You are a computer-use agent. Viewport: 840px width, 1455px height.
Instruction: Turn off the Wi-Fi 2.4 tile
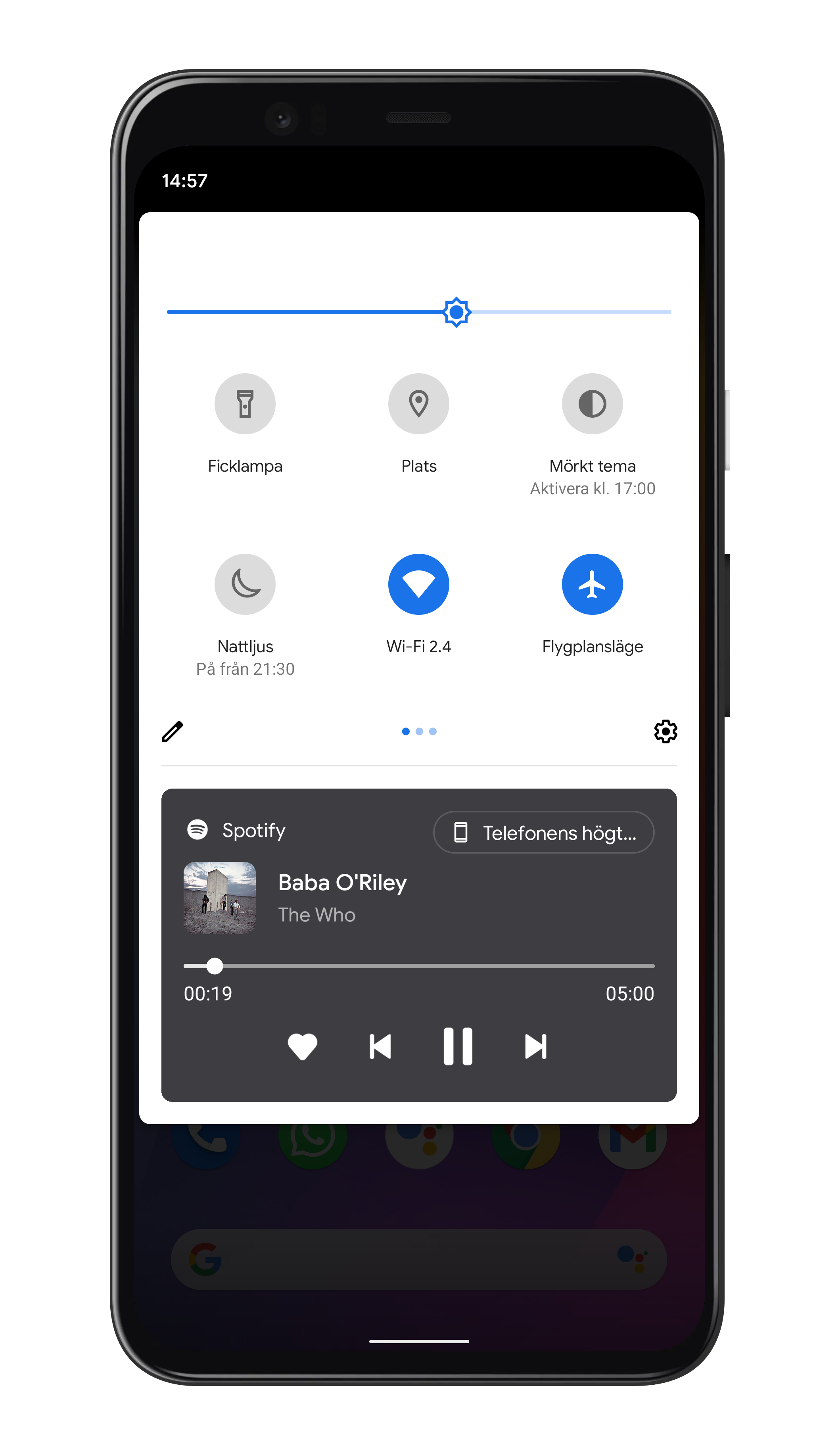(x=419, y=584)
